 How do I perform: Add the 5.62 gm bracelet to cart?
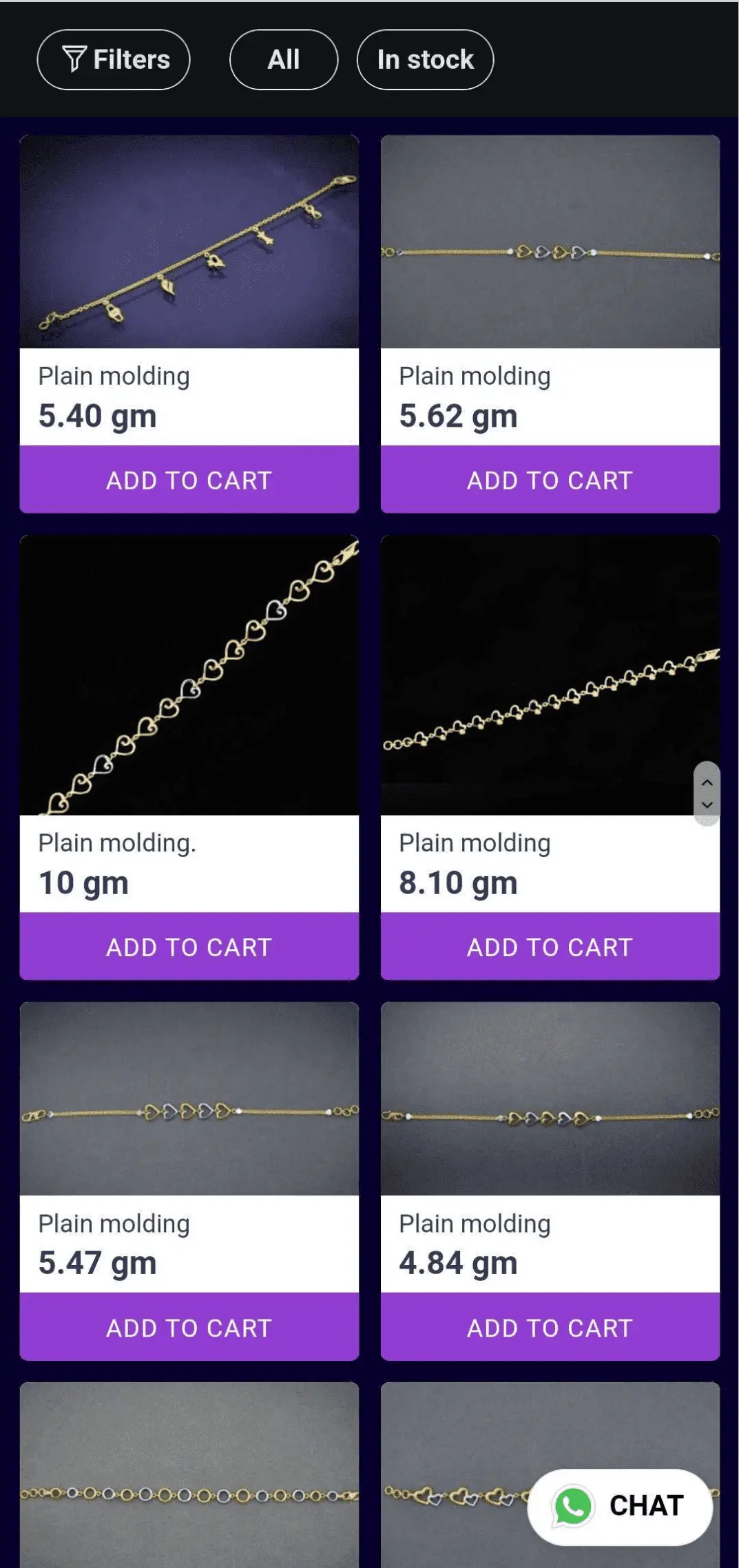pos(550,480)
